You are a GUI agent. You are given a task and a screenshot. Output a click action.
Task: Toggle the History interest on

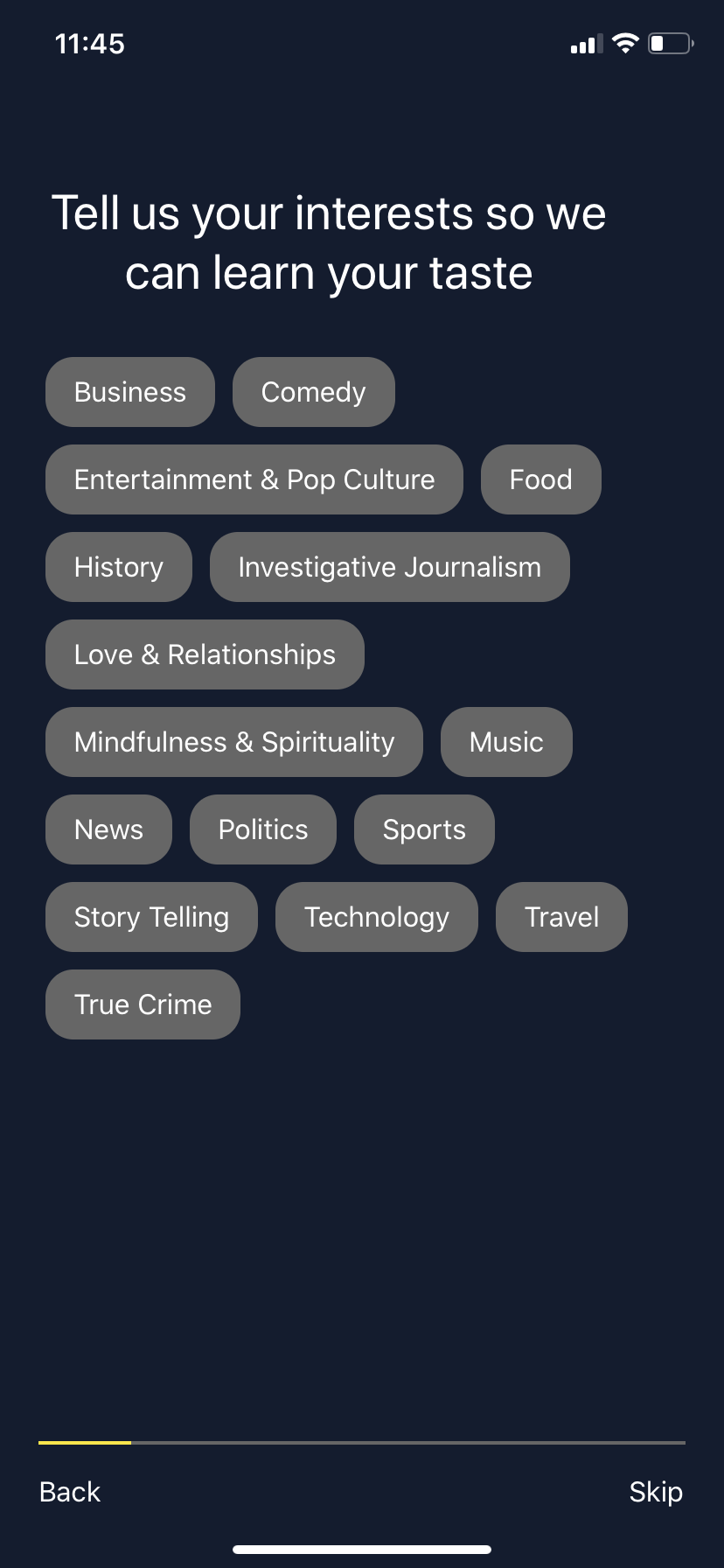[x=118, y=566]
